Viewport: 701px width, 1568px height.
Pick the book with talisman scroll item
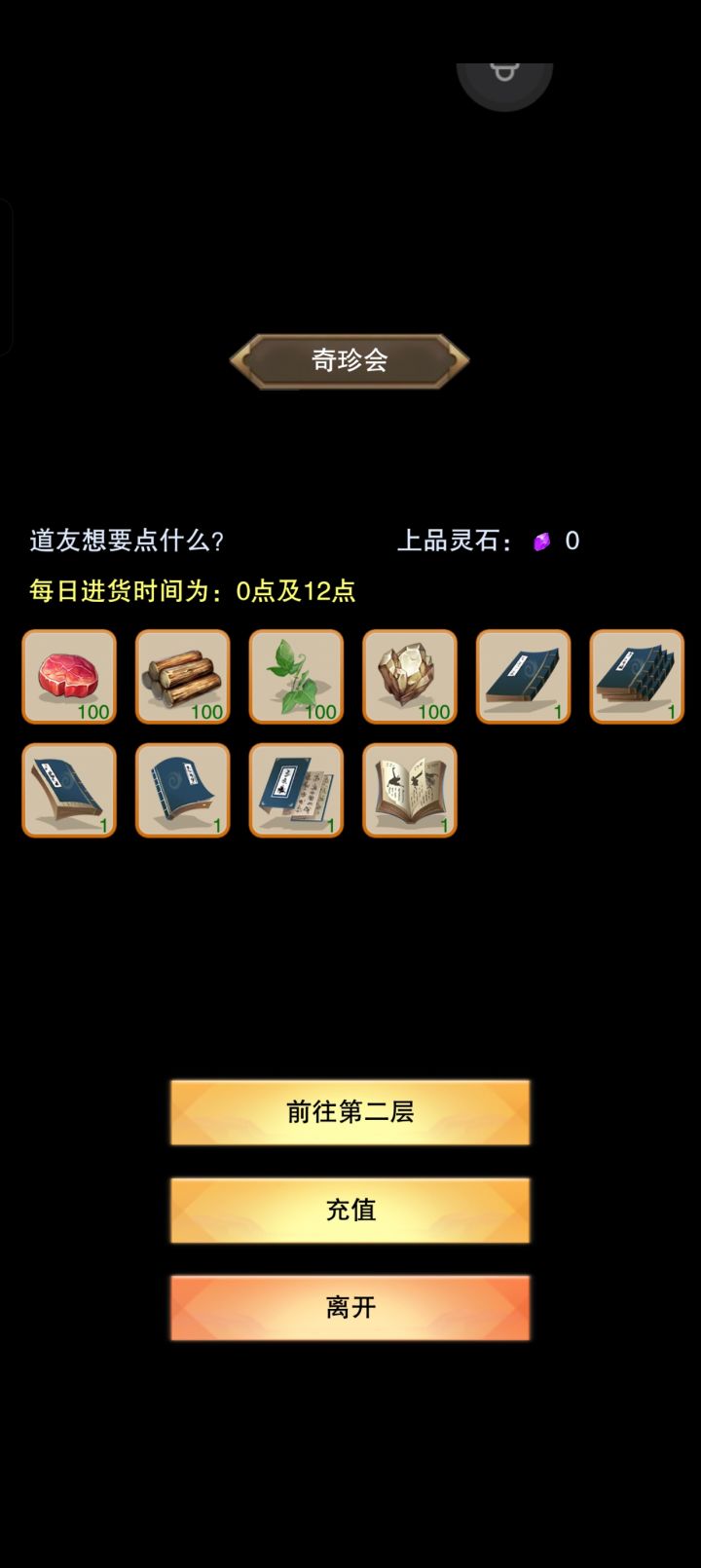(x=295, y=790)
